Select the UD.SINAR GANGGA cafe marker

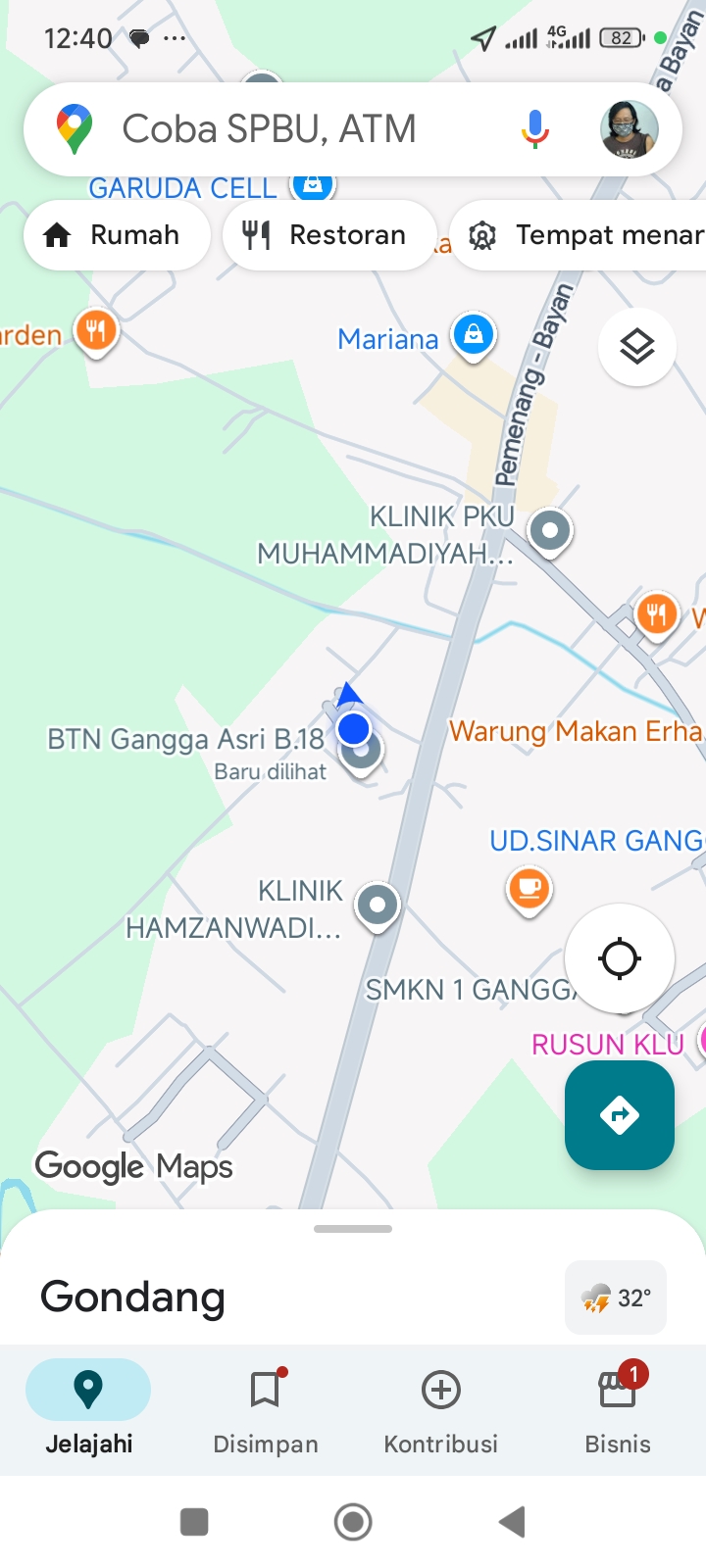coord(529,890)
